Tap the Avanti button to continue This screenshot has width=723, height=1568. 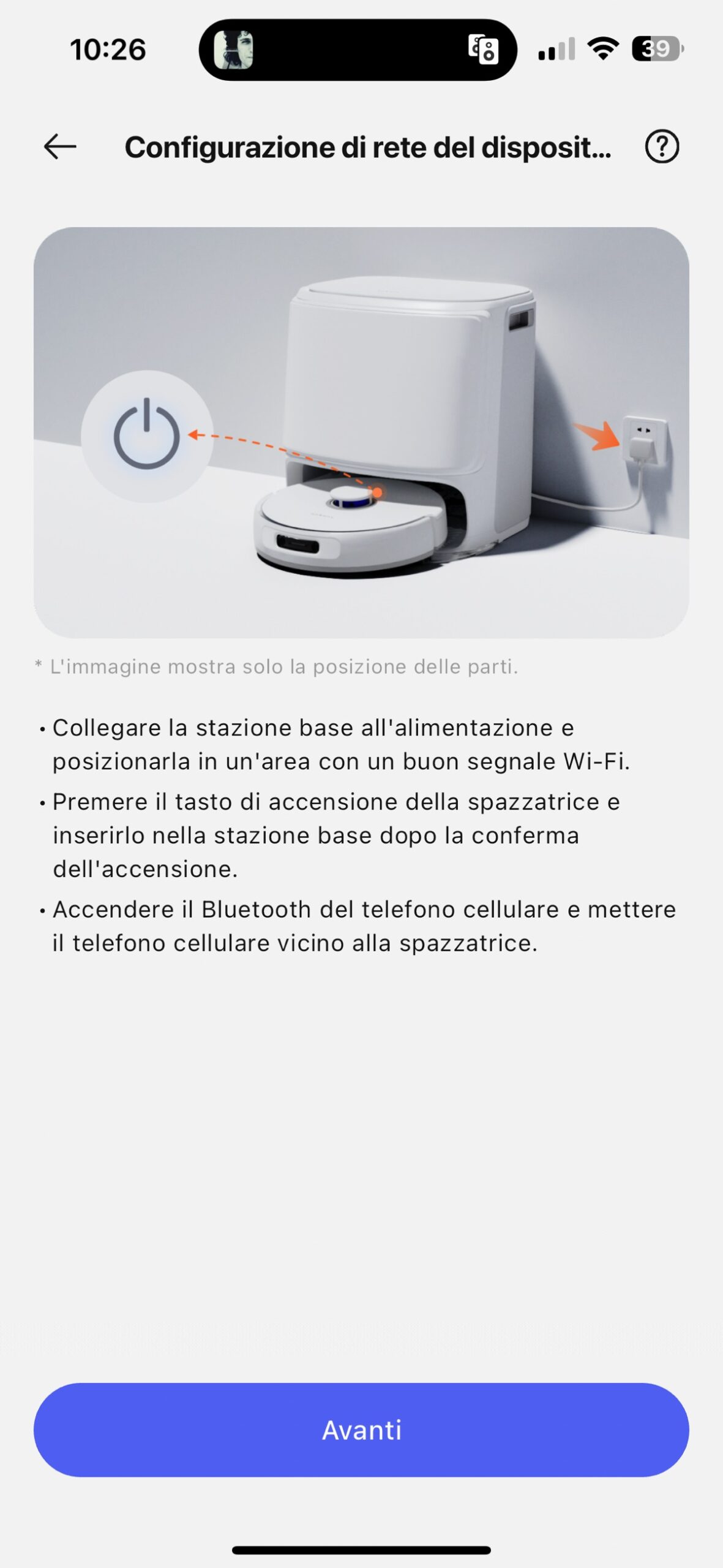(x=361, y=1430)
